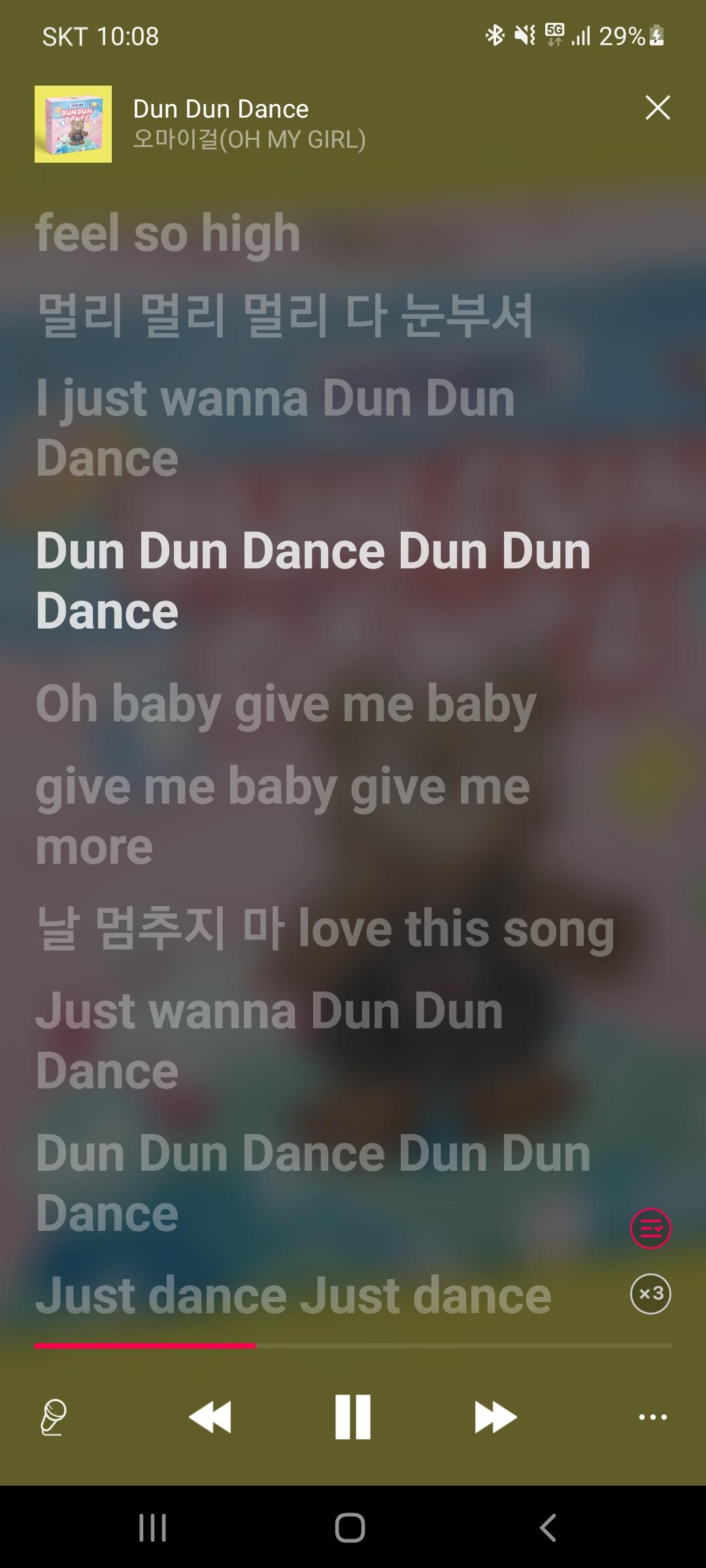Pause the song Dun Dun Dance

[x=353, y=1416]
